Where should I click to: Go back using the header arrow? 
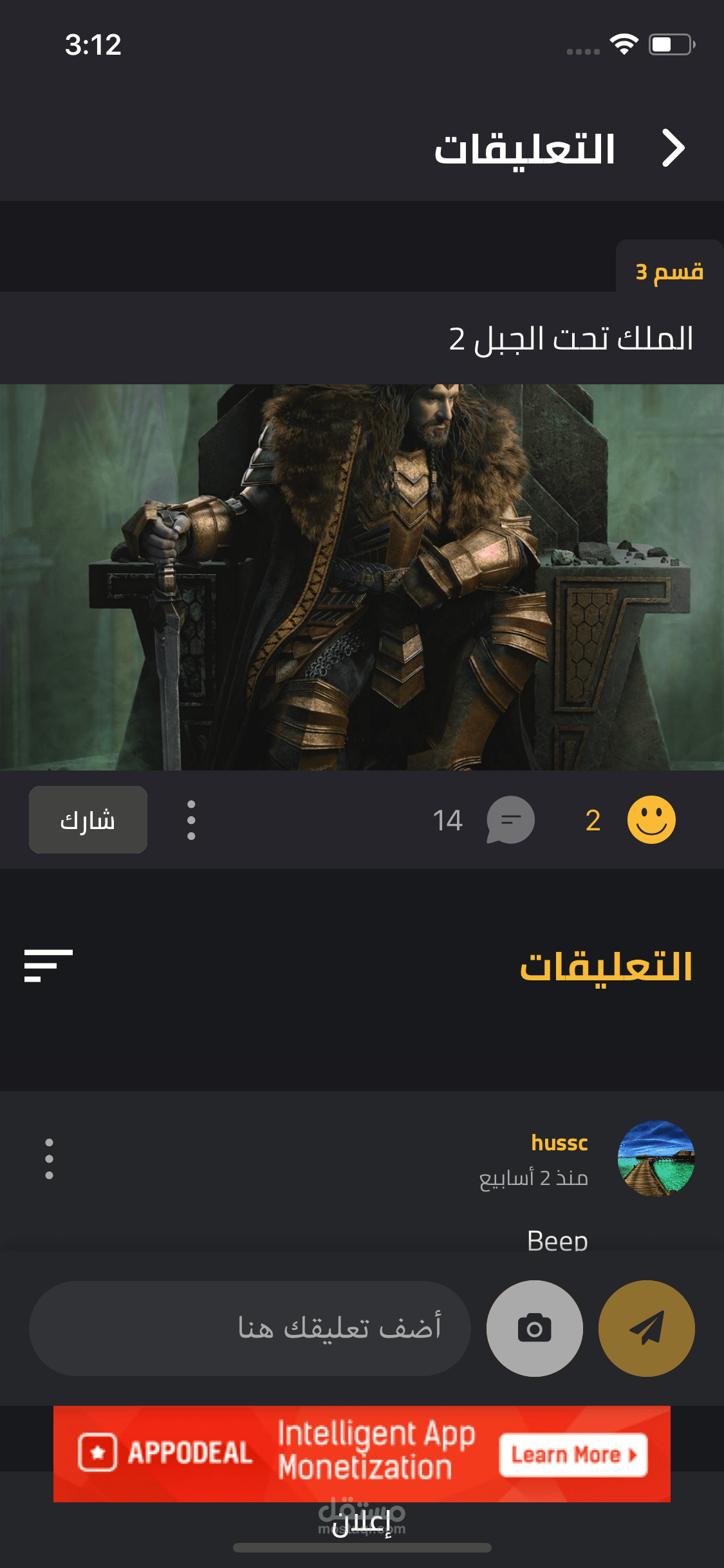(673, 148)
